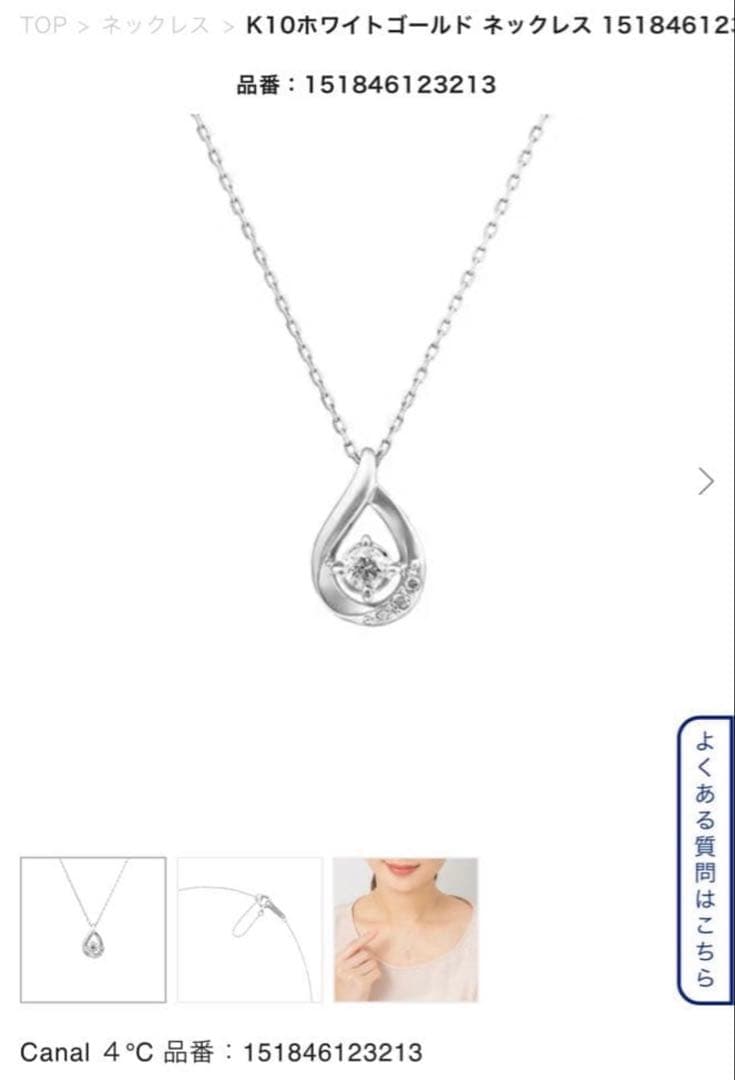Click the breadcrumb separator after TOP

coord(80,25)
